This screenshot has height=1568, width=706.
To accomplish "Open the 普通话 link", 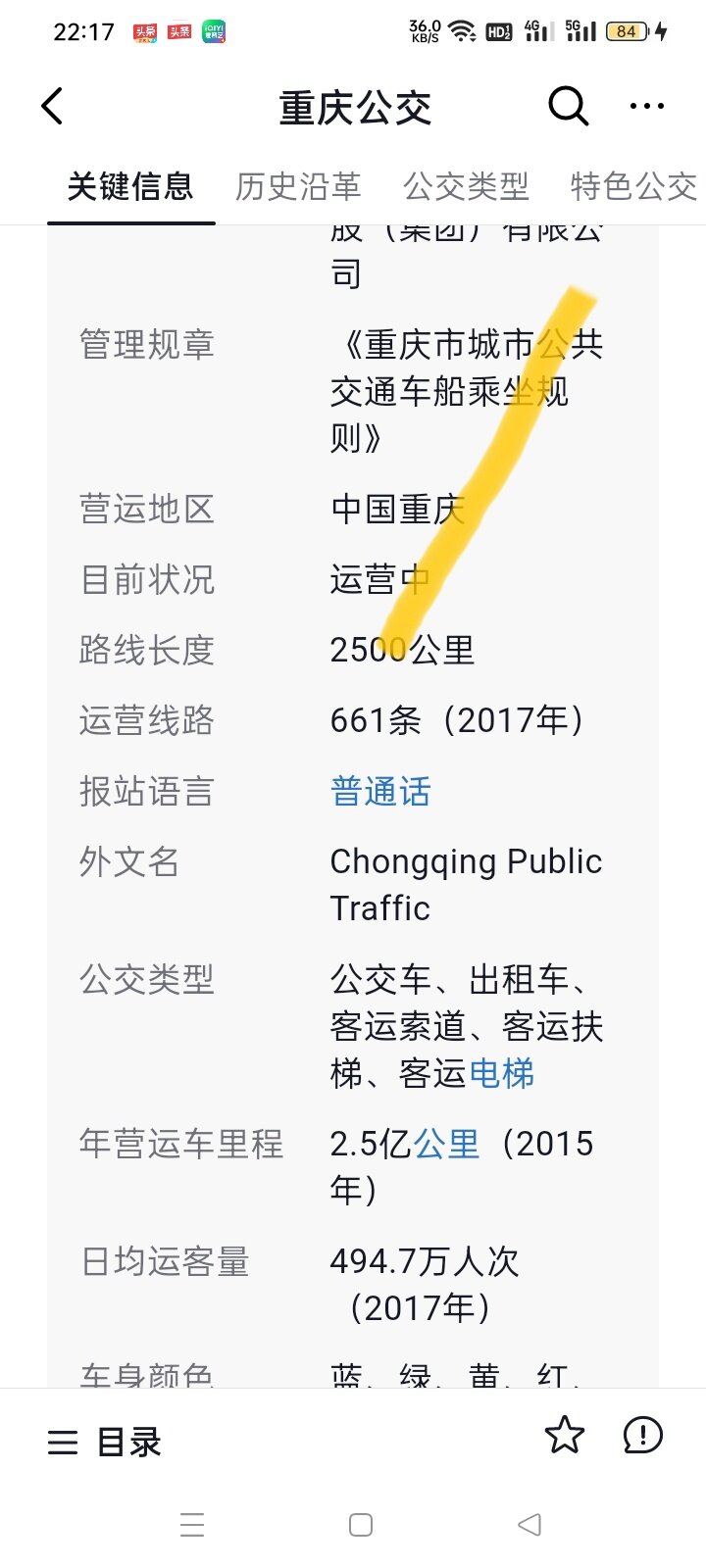I will (380, 792).
